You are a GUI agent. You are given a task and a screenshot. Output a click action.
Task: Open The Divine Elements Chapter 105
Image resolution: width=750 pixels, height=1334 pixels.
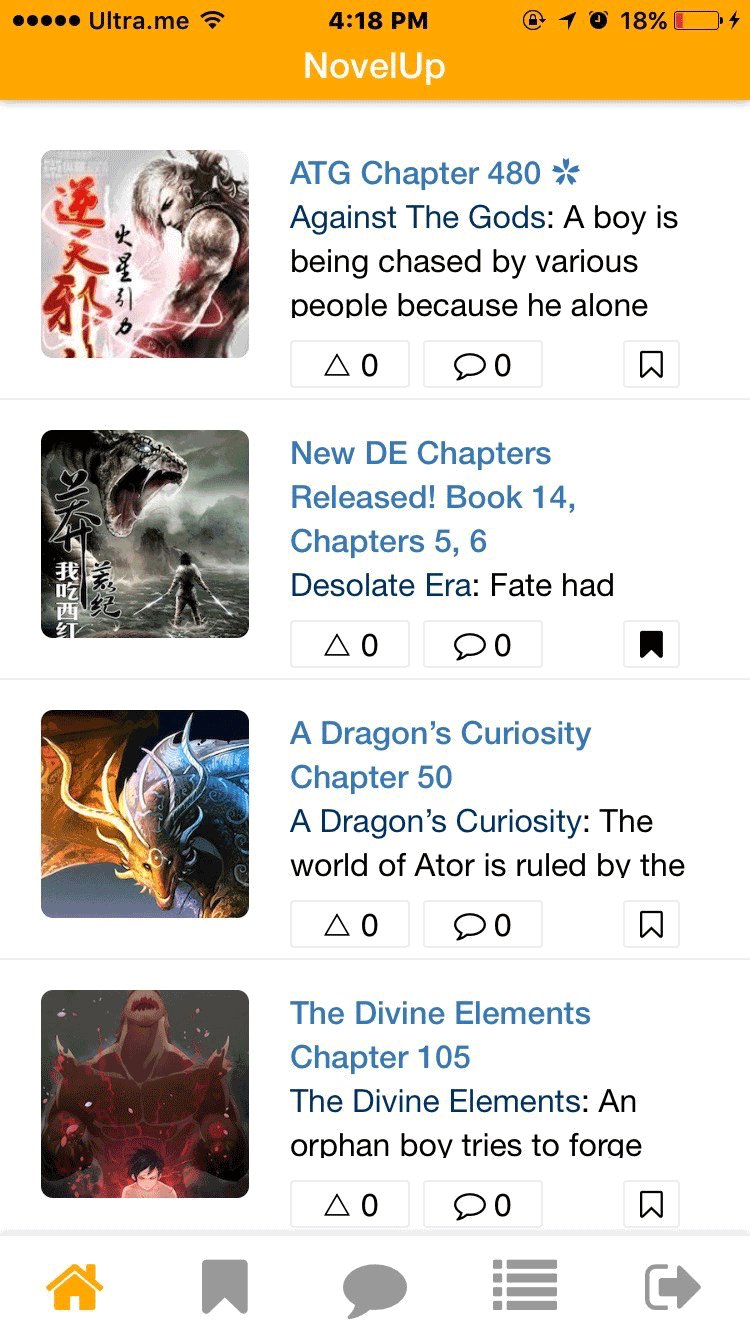(440, 1035)
